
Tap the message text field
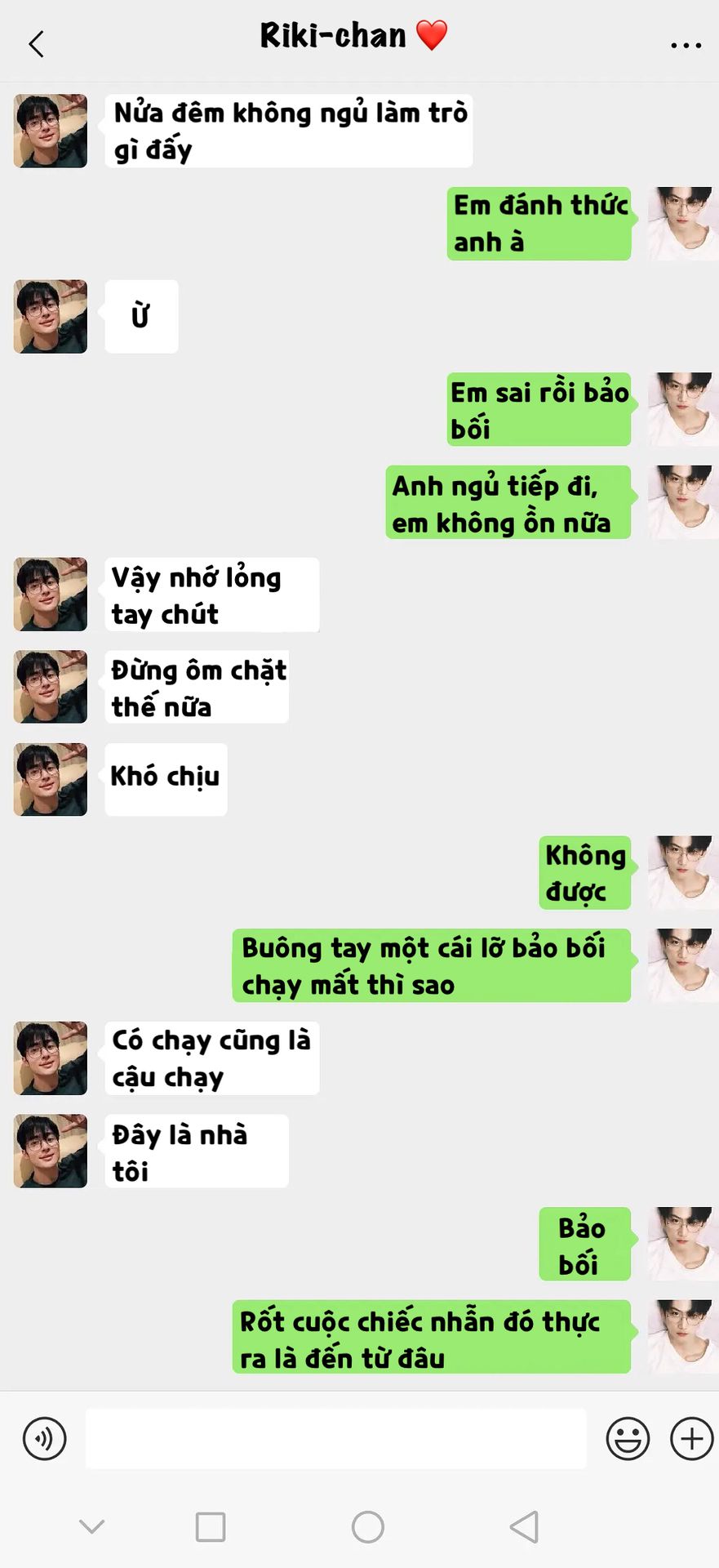pos(335,1438)
